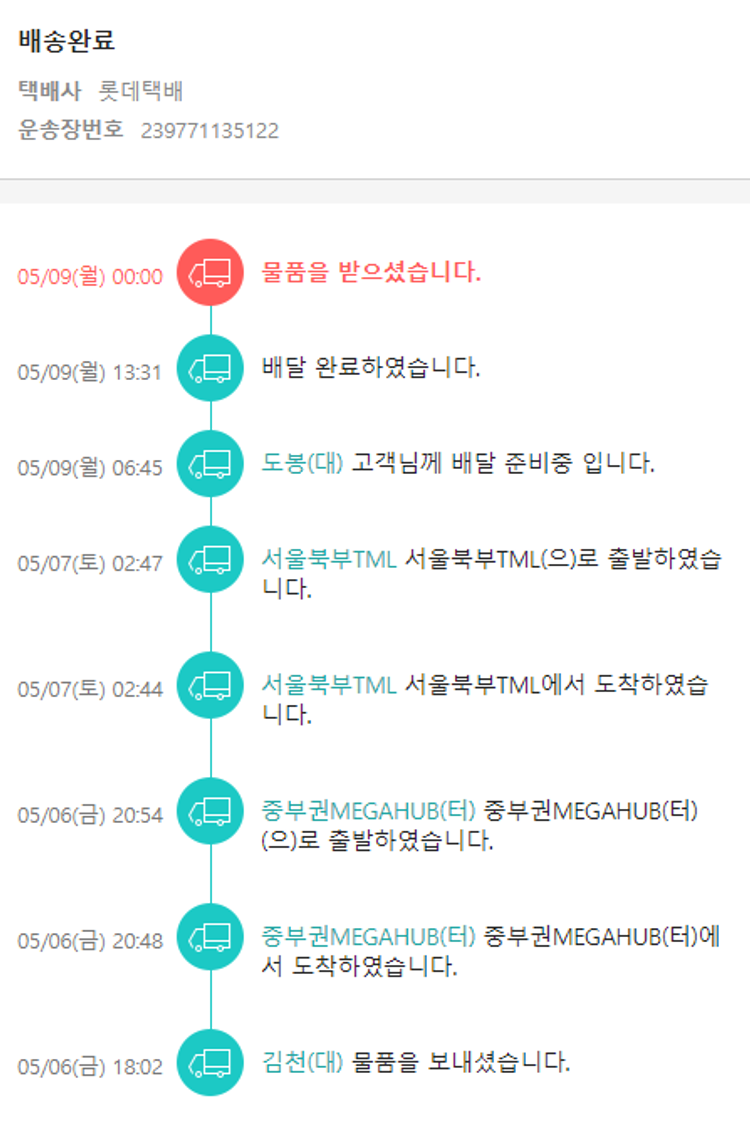Tap 서울북부TML link in the 02:44 entry

329,685
